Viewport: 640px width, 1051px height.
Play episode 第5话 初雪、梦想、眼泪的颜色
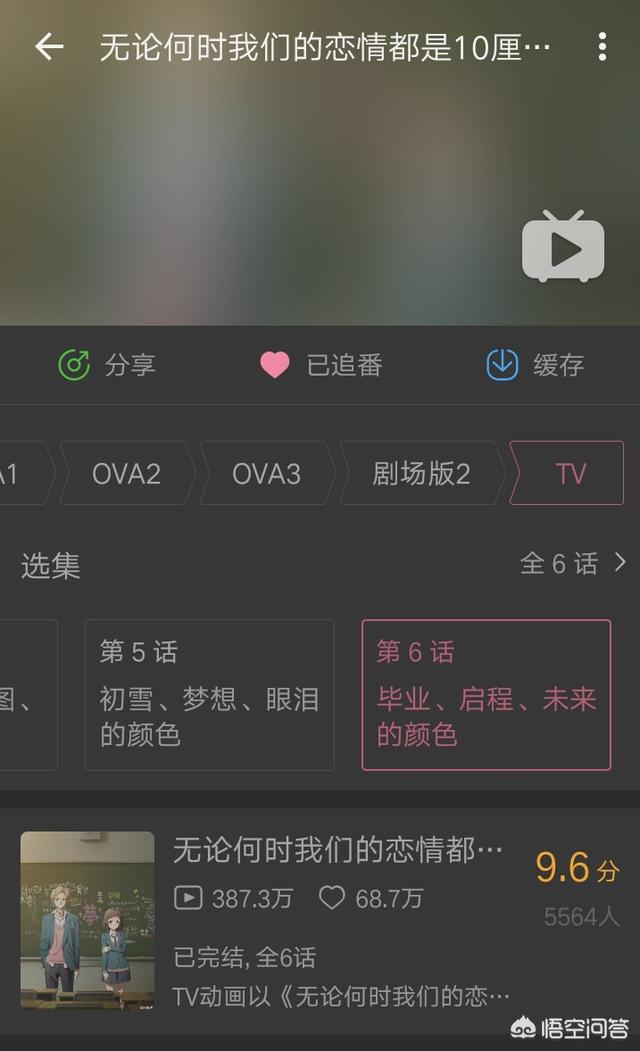point(209,695)
